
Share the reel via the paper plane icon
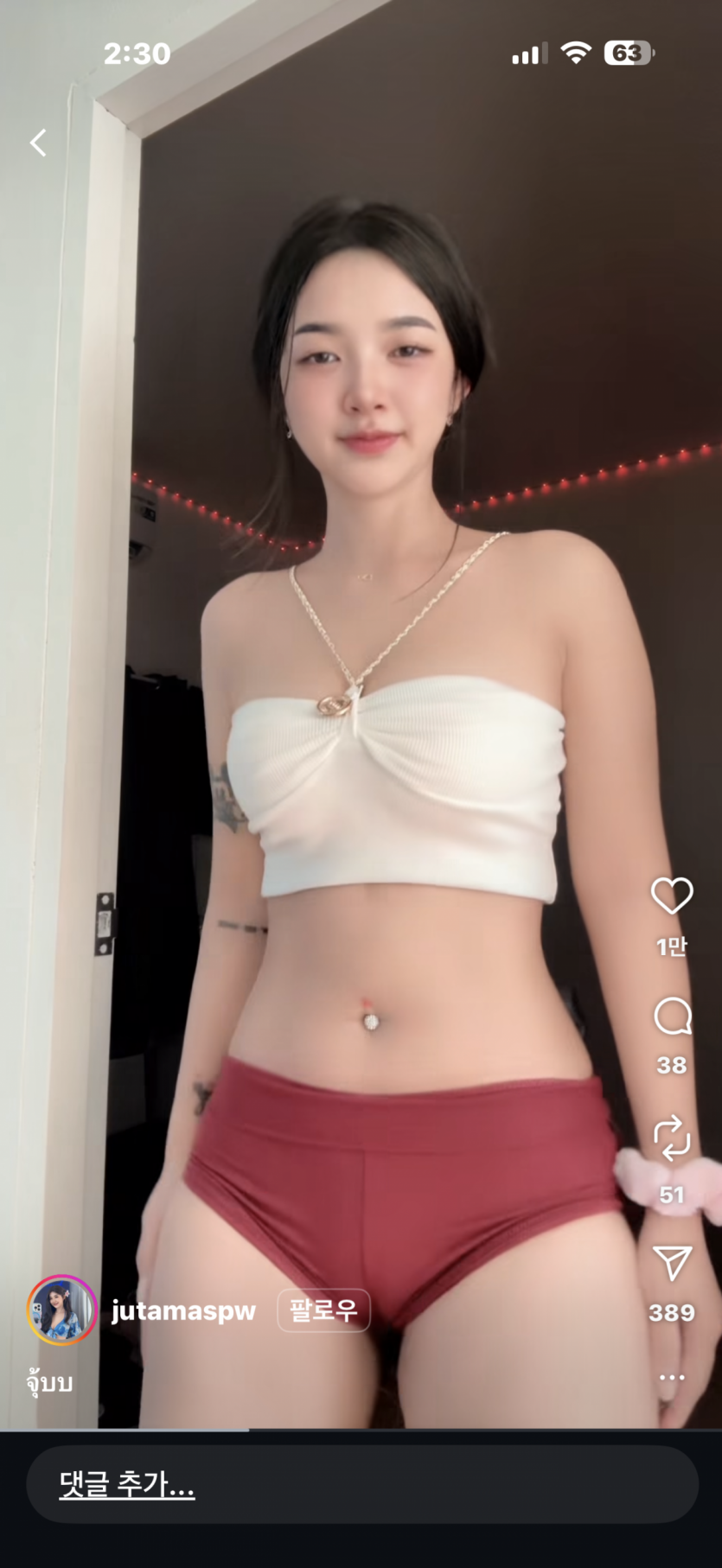672,1264
